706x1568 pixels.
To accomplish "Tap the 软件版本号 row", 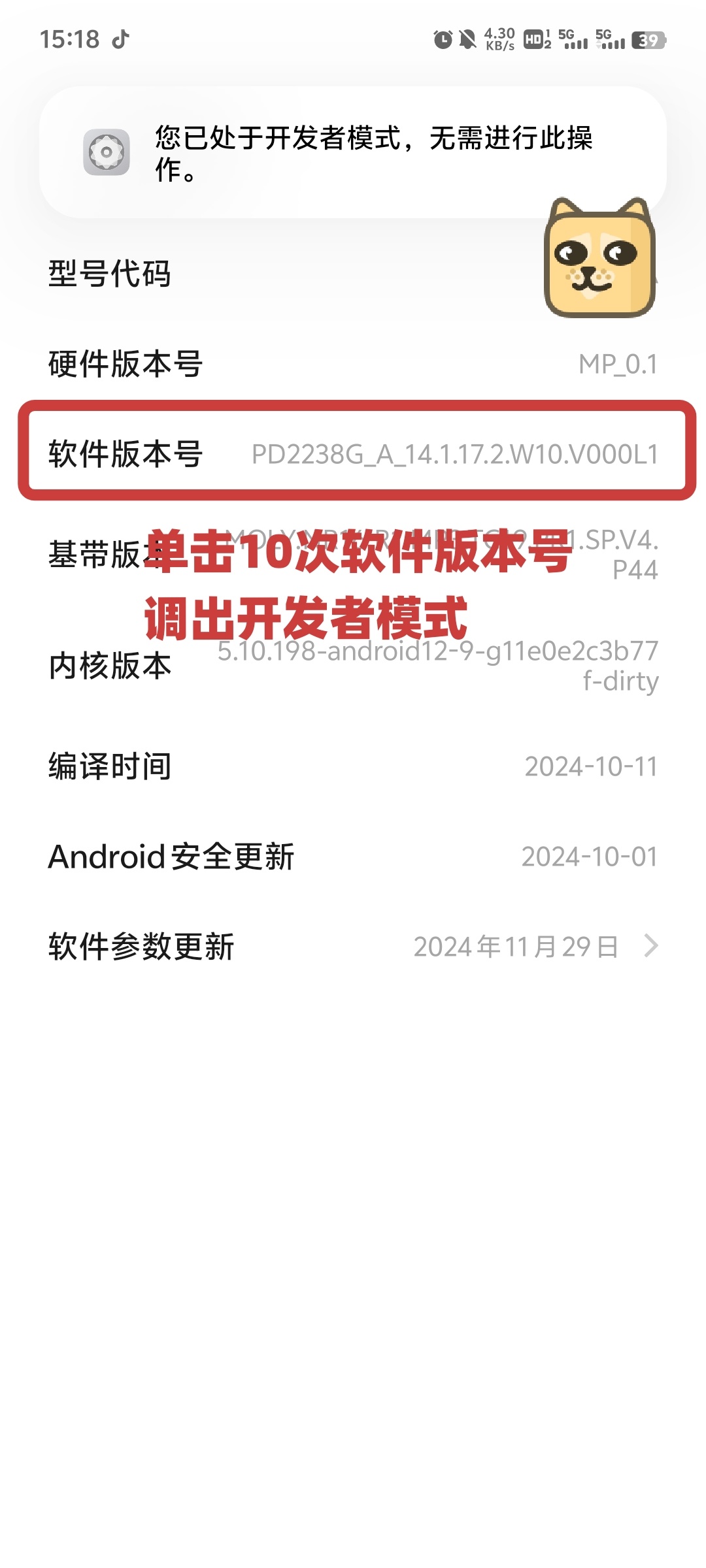I will point(353,453).
